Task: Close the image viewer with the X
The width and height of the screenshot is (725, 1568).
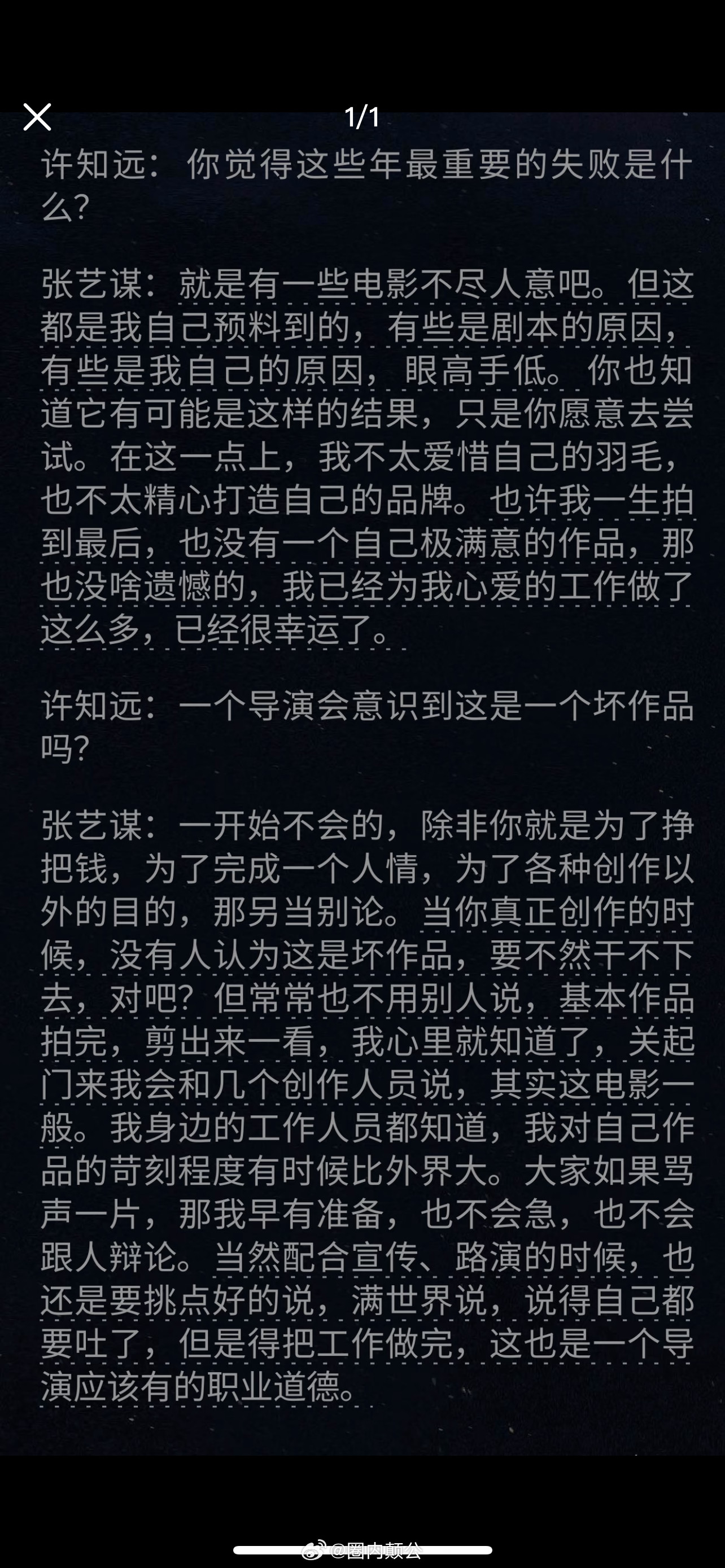Action: coord(38,117)
